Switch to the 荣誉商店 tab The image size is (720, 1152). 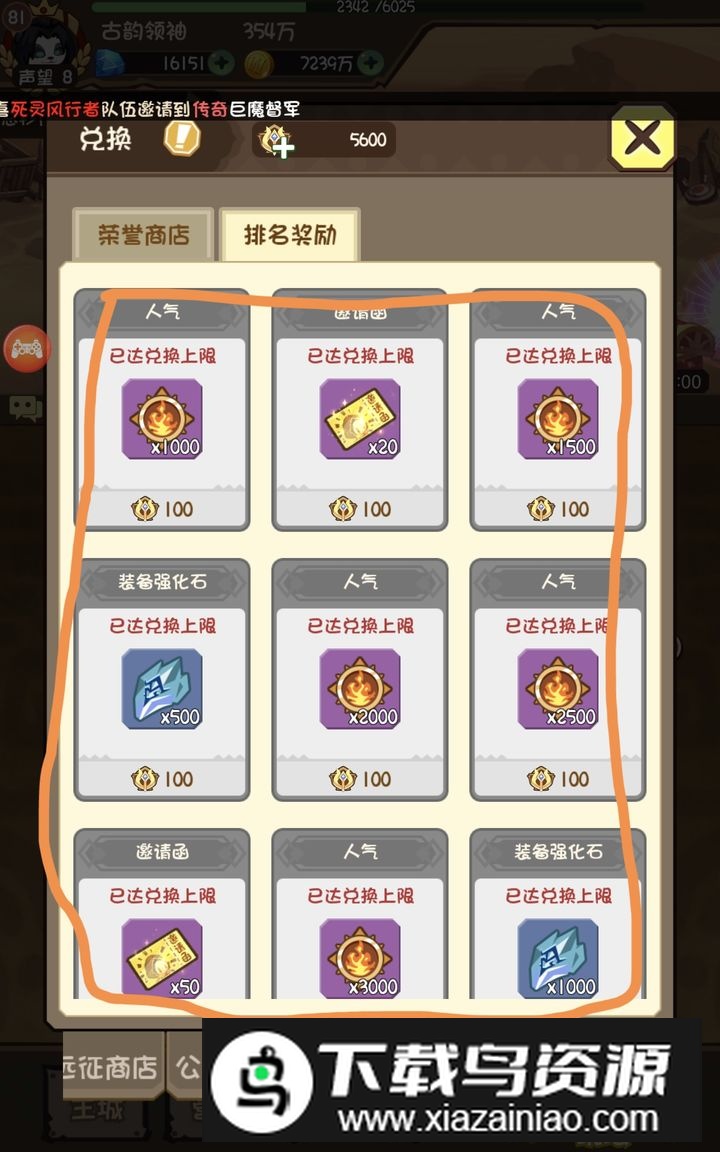[143, 236]
